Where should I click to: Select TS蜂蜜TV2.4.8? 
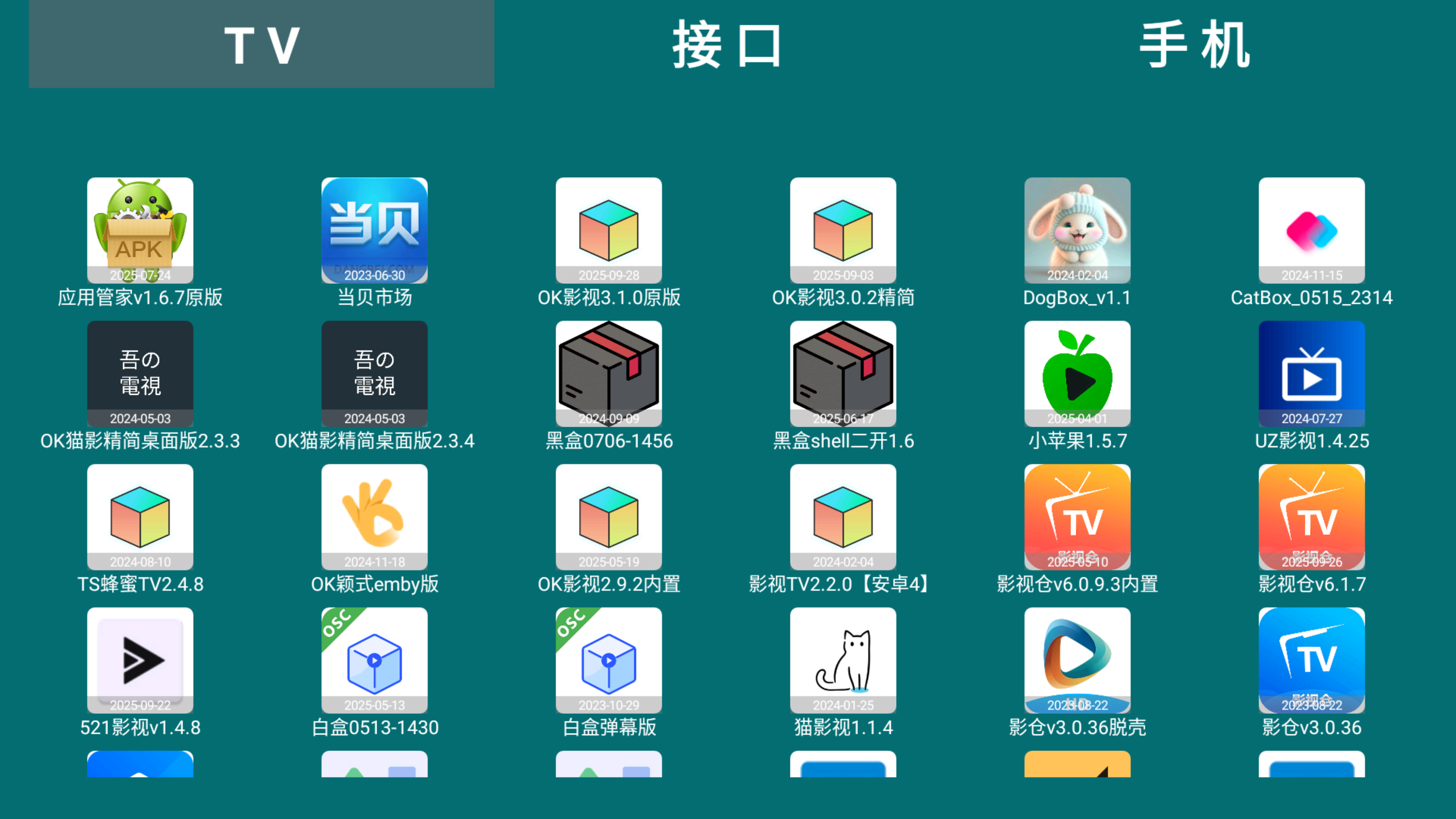coord(140,517)
